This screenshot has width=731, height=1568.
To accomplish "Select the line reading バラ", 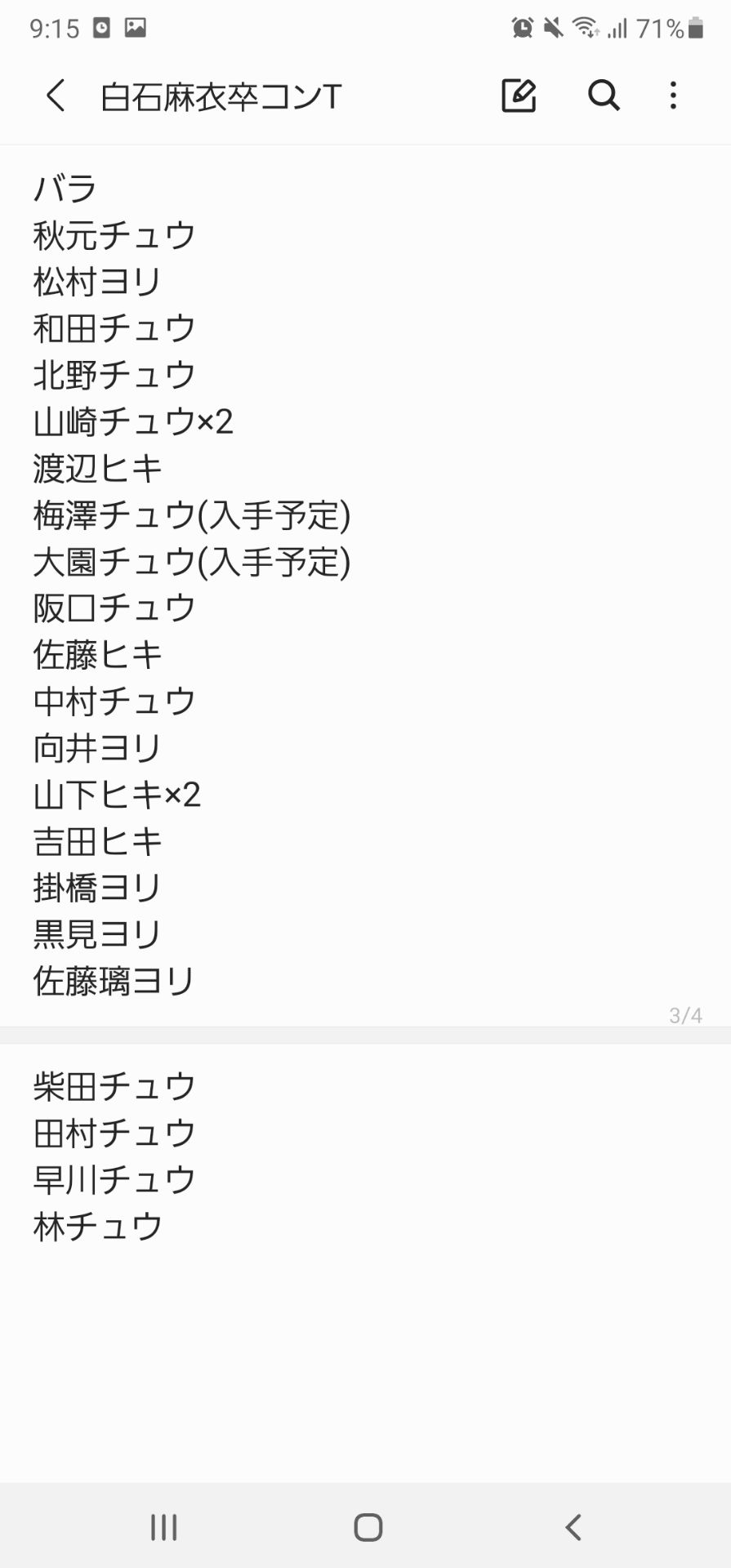I will pyautogui.click(x=65, y=188).
